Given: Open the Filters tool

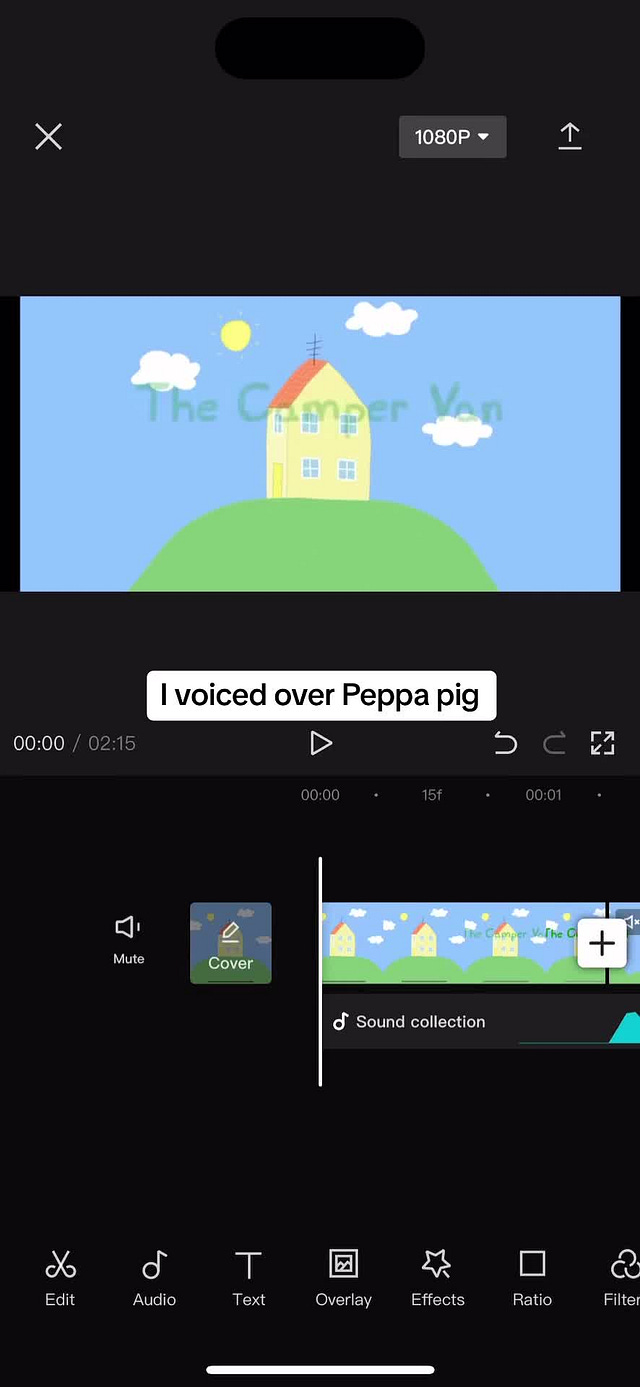Looking at the screenshot, I should click(x=622, y=1278).
